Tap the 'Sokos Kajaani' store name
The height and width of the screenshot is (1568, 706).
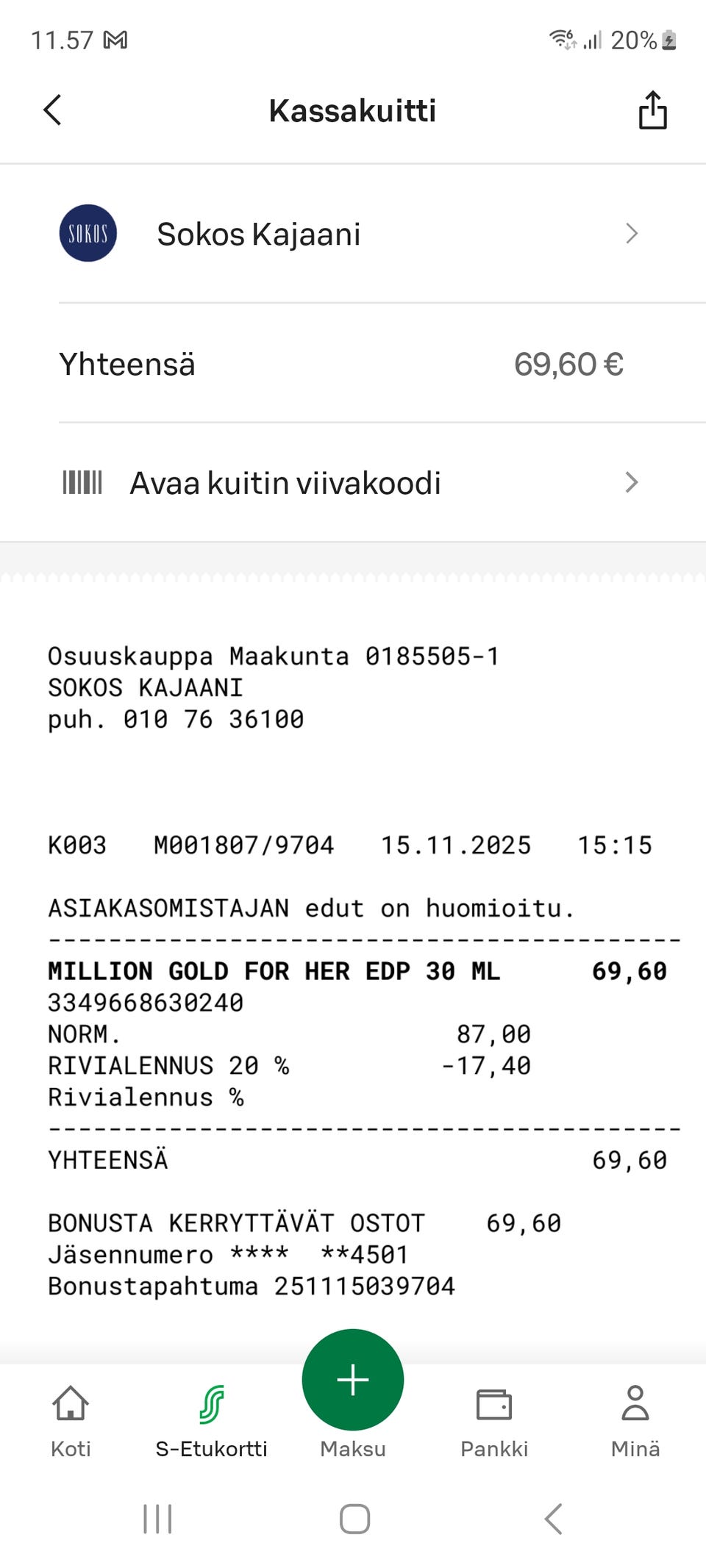[259, 233]
